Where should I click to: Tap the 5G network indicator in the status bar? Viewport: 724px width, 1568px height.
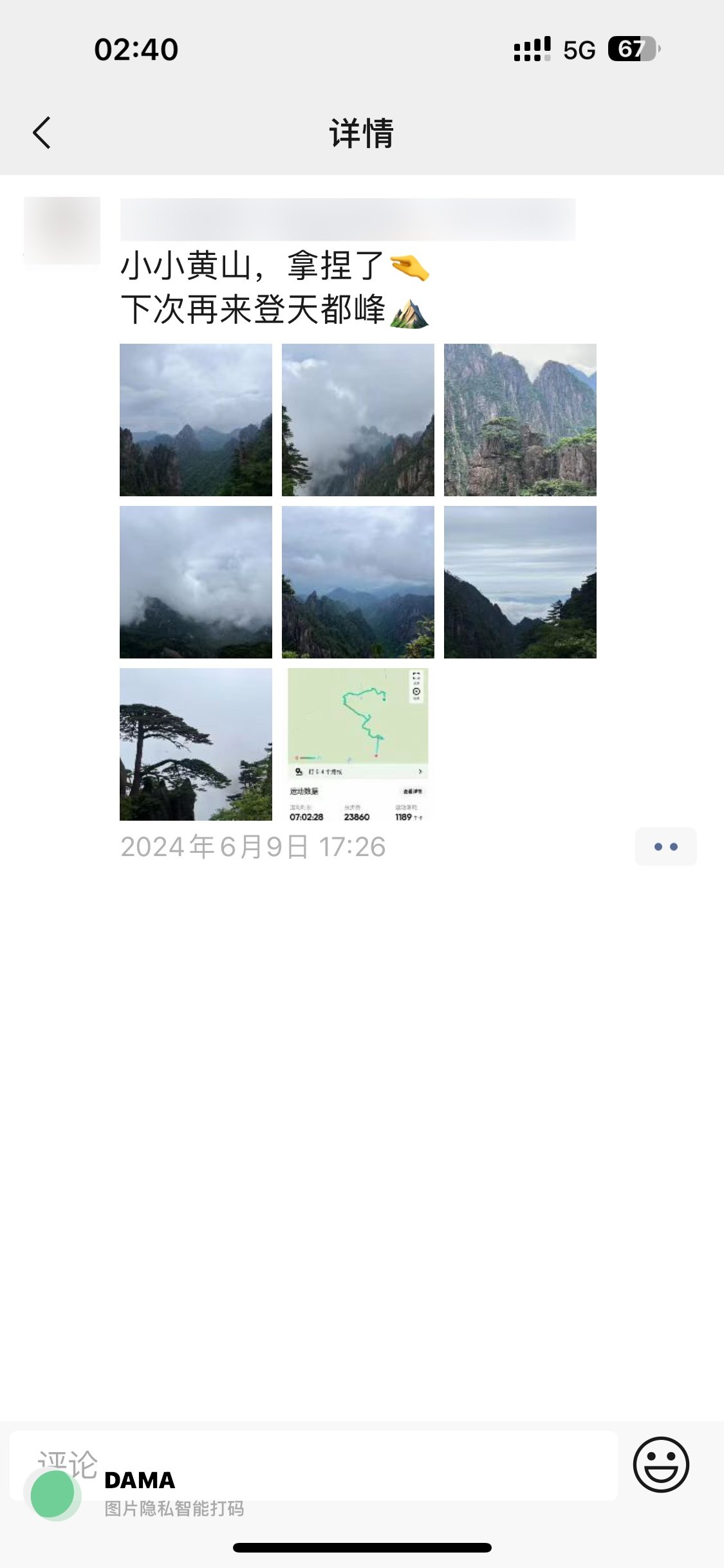(578, 48)
